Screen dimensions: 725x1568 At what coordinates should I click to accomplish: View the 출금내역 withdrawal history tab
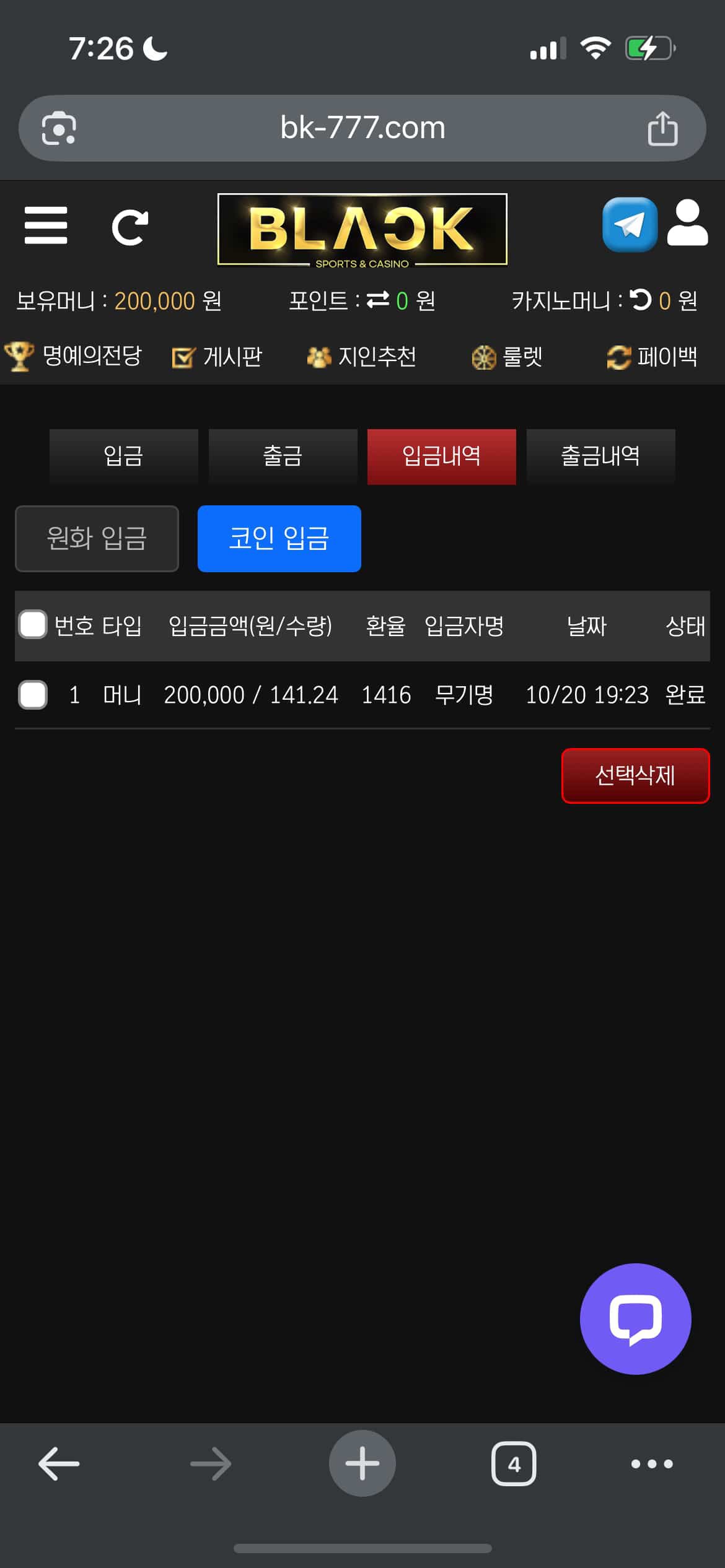point(600,456)
